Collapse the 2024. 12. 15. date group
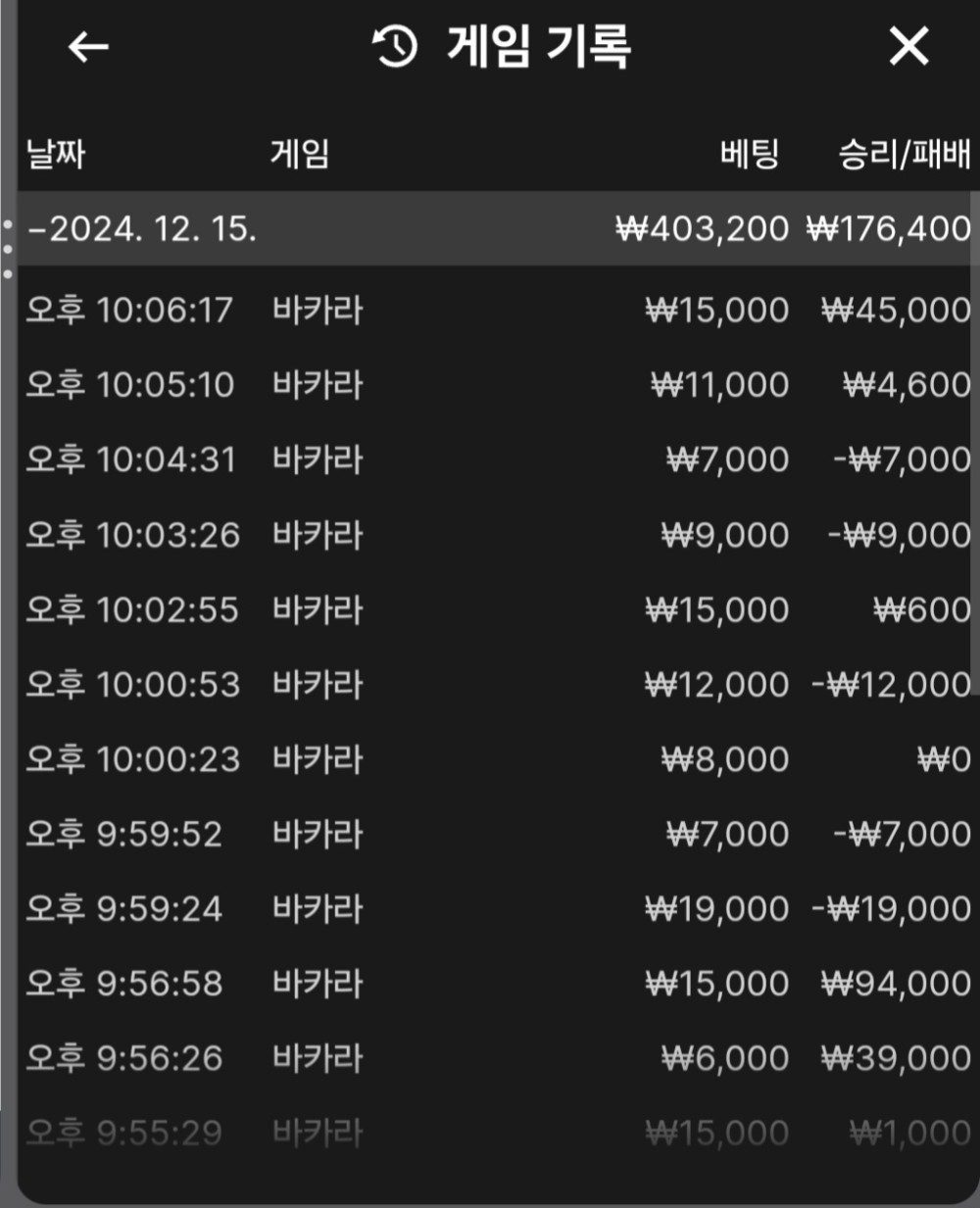Viewport: 980px width, 1208px height. coord(142,229)
